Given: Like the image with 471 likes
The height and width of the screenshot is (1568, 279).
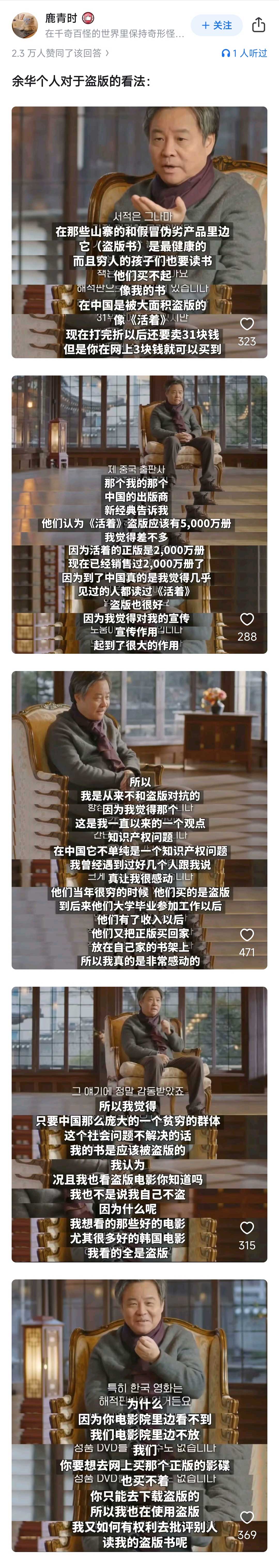Looking at the screenshot, I should pyautogui.click(x=247, y=934).
